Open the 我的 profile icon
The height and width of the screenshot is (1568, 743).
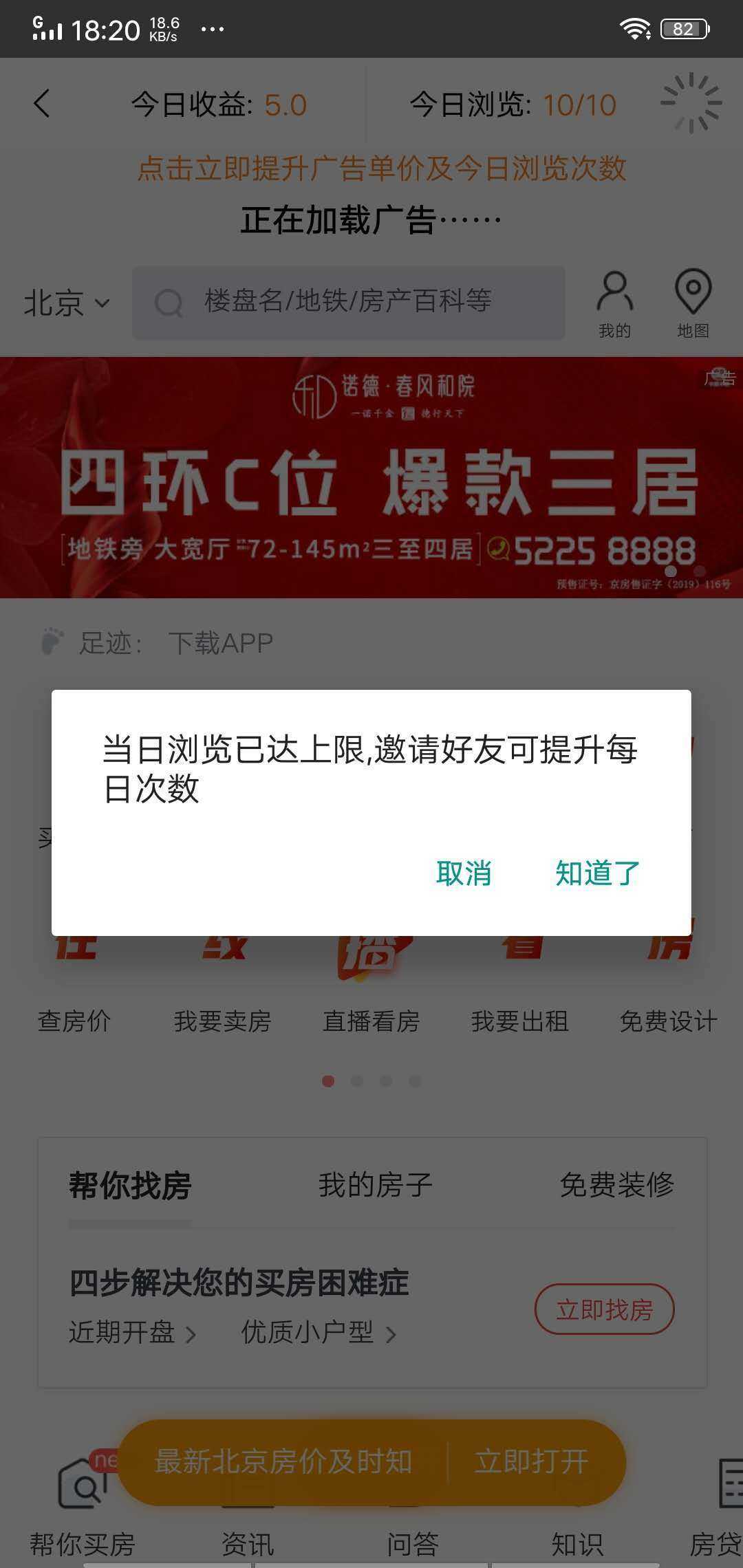tap(614, 303)
